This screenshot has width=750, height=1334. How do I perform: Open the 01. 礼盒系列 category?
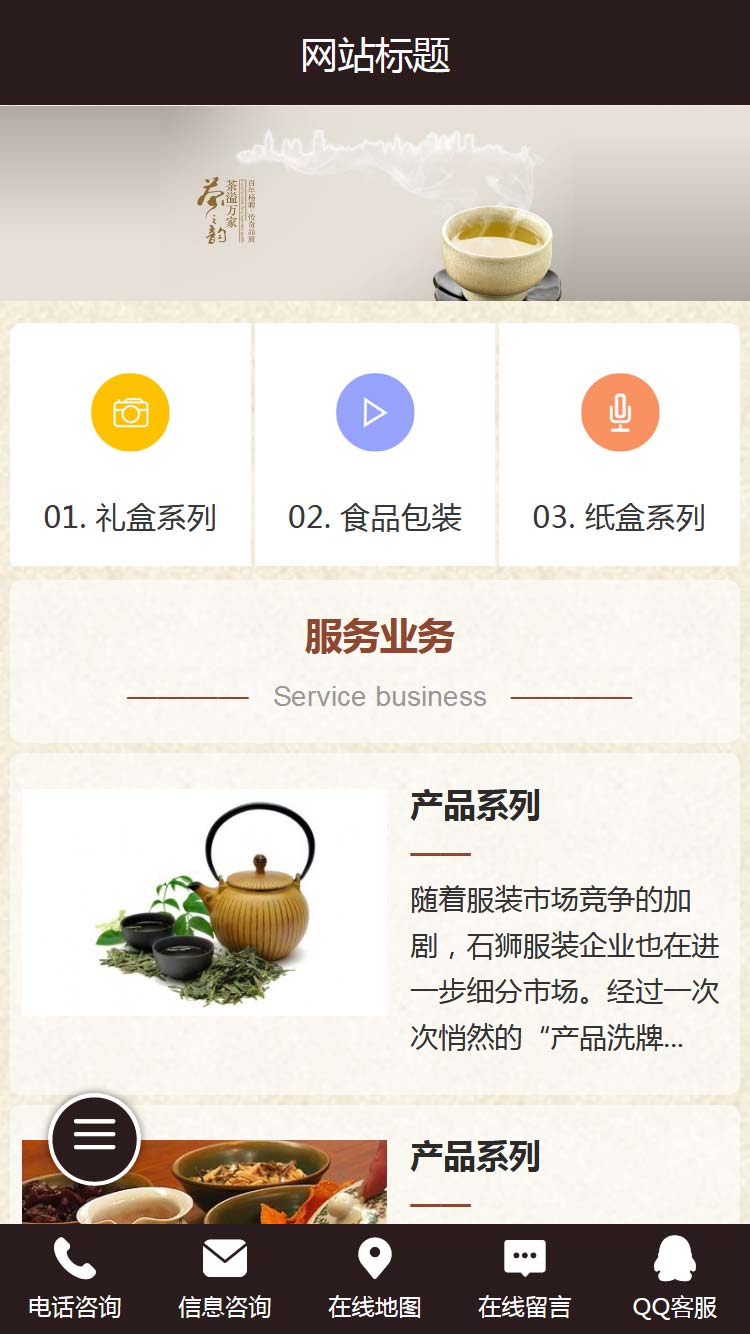tap(130, 445)
